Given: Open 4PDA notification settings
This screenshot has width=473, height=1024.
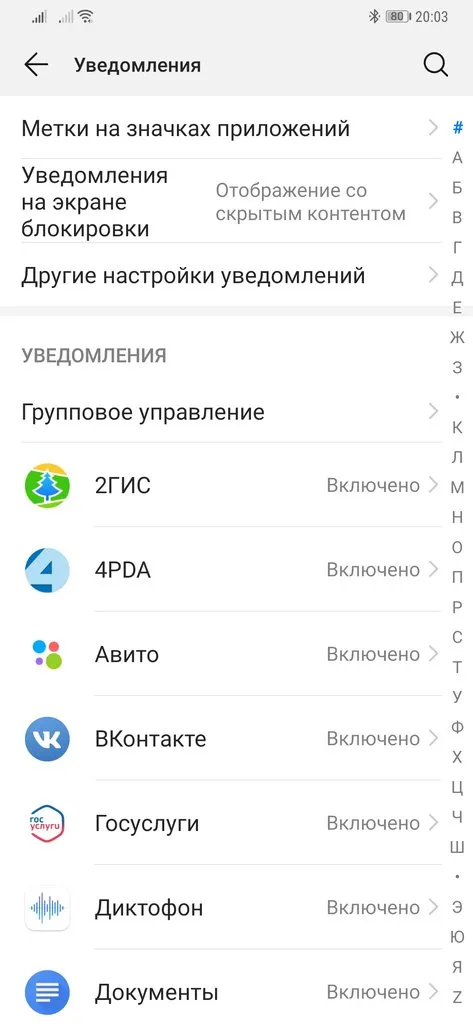Looking at the screenshot, I should click(230, 569).
